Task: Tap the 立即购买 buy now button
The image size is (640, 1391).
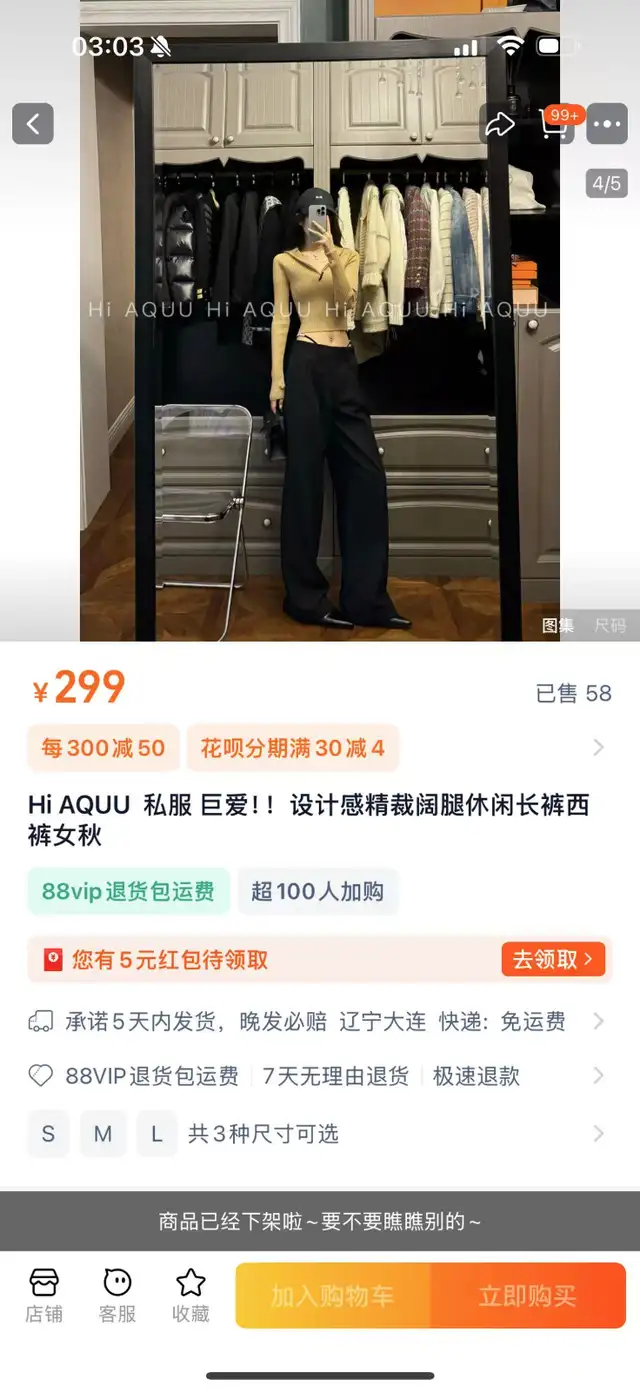Action: coord(528,1296)
